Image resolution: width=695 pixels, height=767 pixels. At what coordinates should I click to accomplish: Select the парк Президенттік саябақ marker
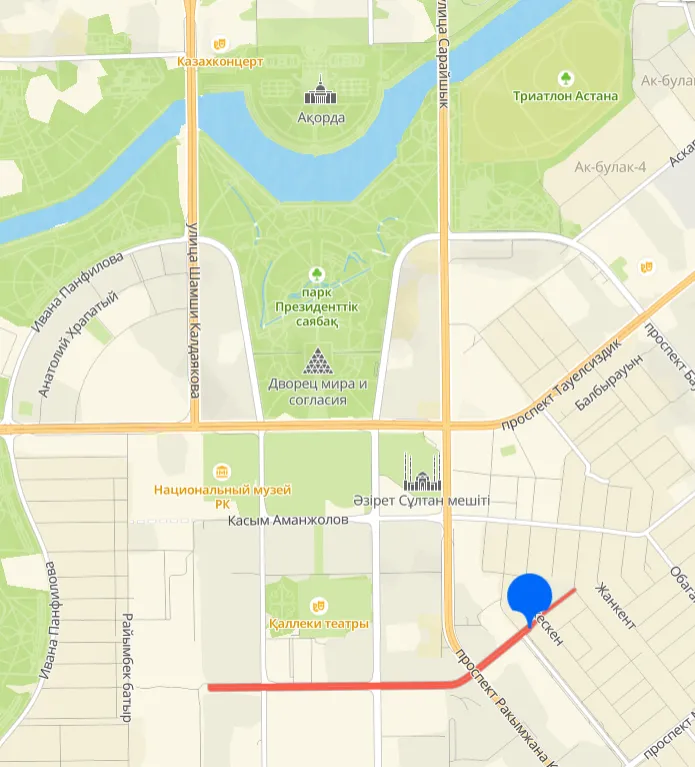pos(316,274)
